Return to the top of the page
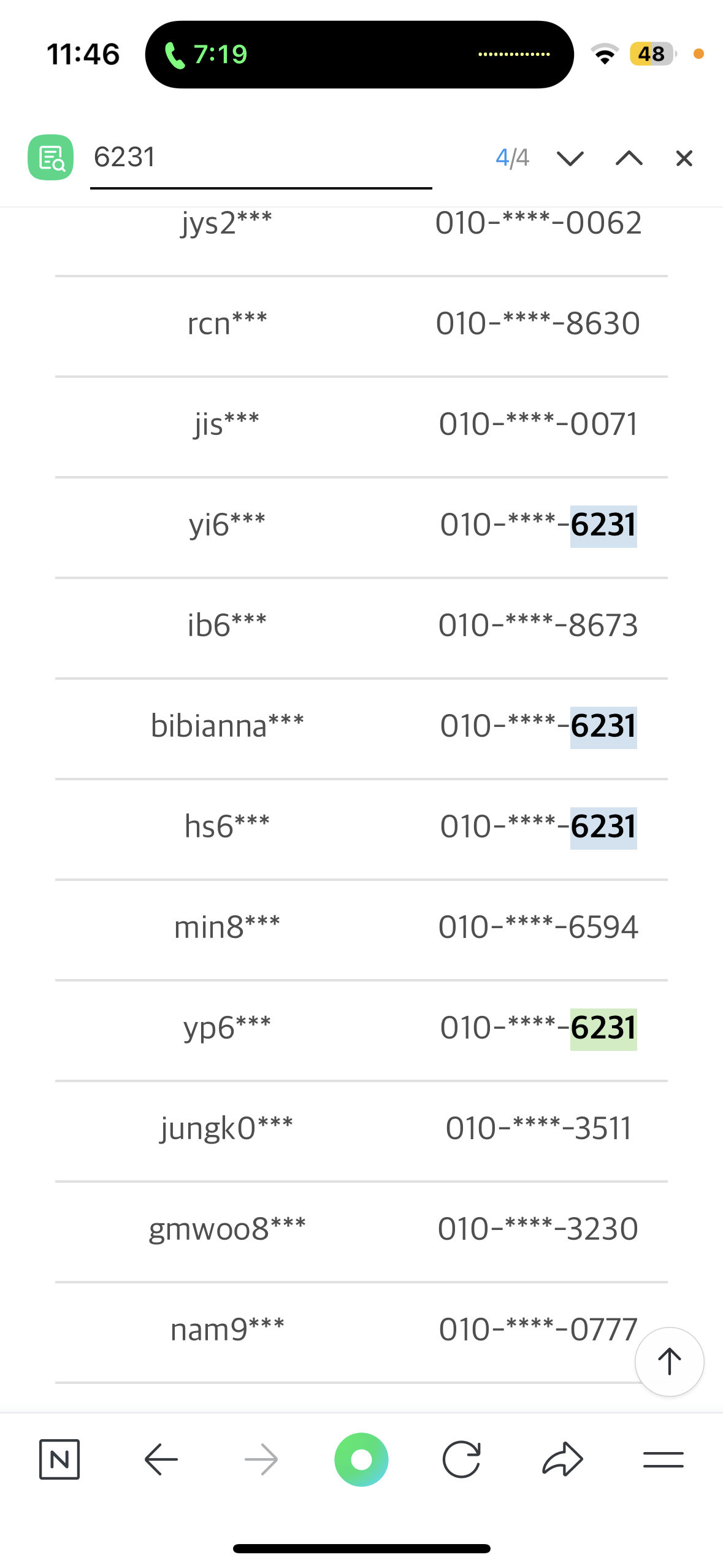723x1568 pixels. coord(669,1362)
